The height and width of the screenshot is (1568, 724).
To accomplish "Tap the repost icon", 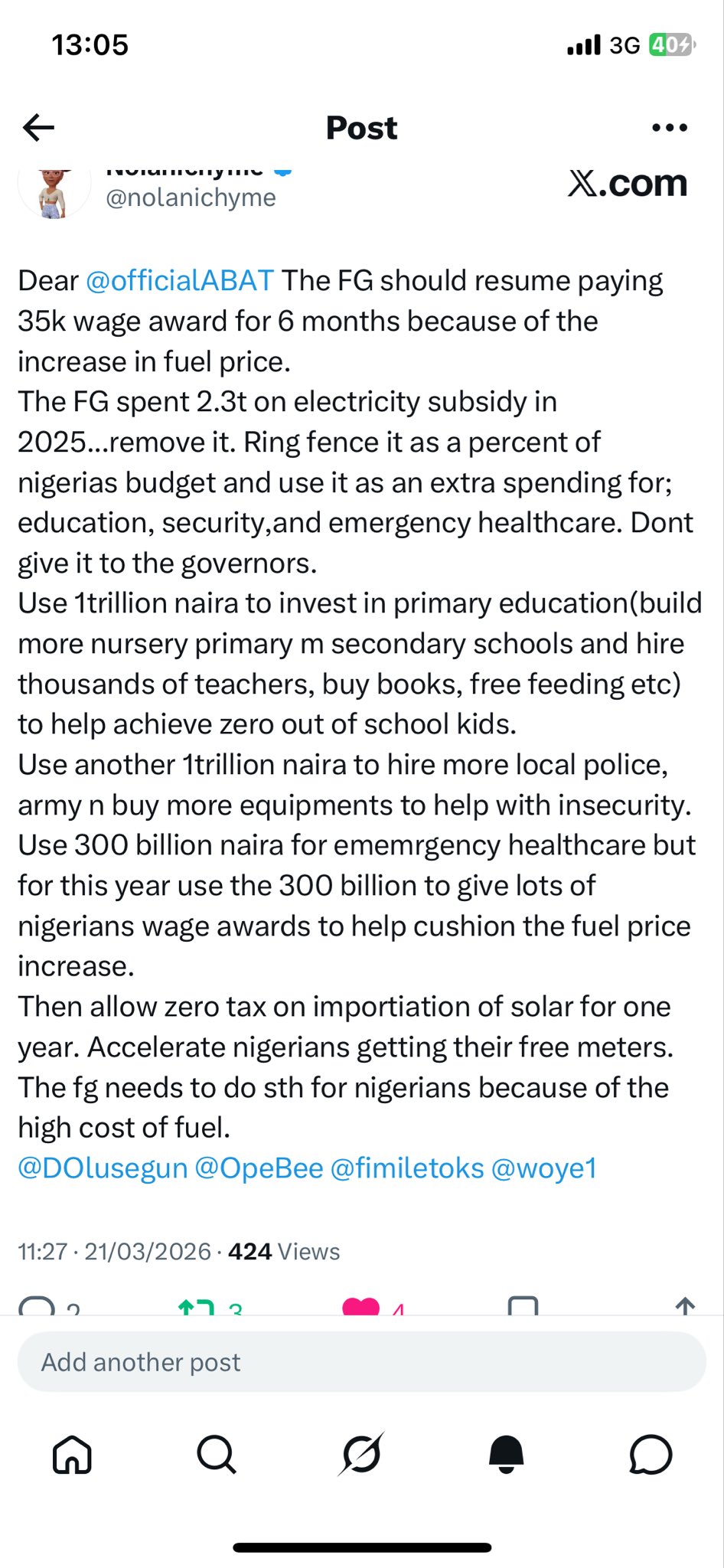I will point(196,1307).
